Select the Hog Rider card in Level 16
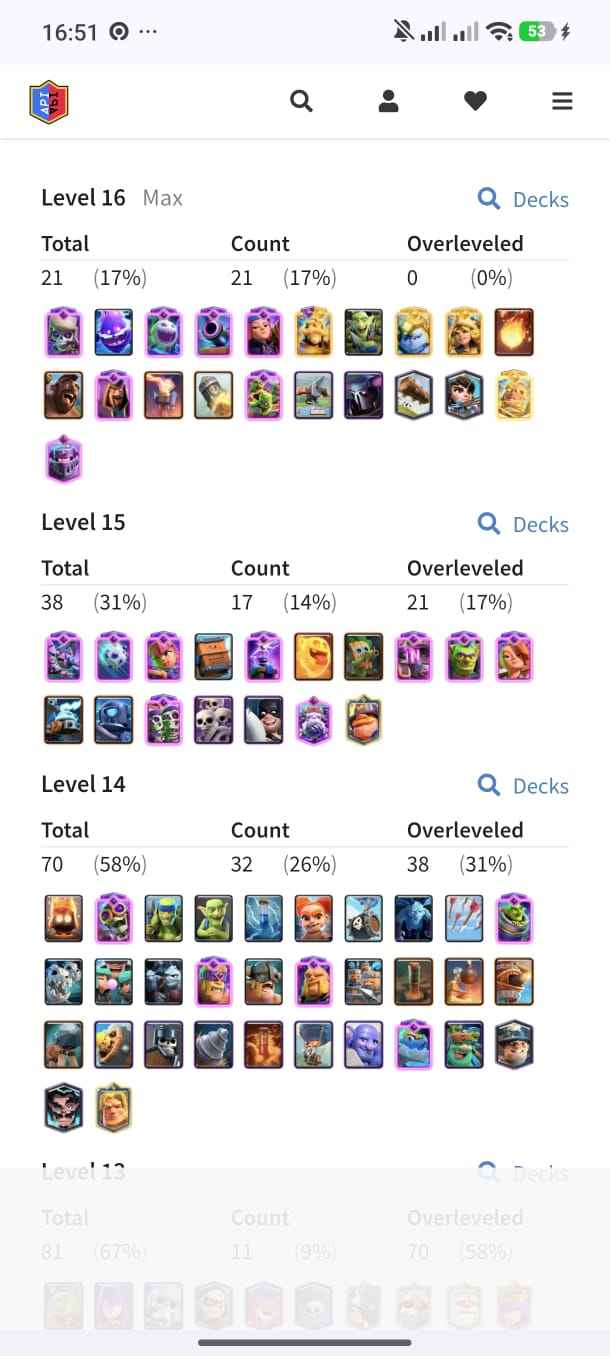This screenshot has height=1356, width=610. pyautogui.click(x=64, y=395)
